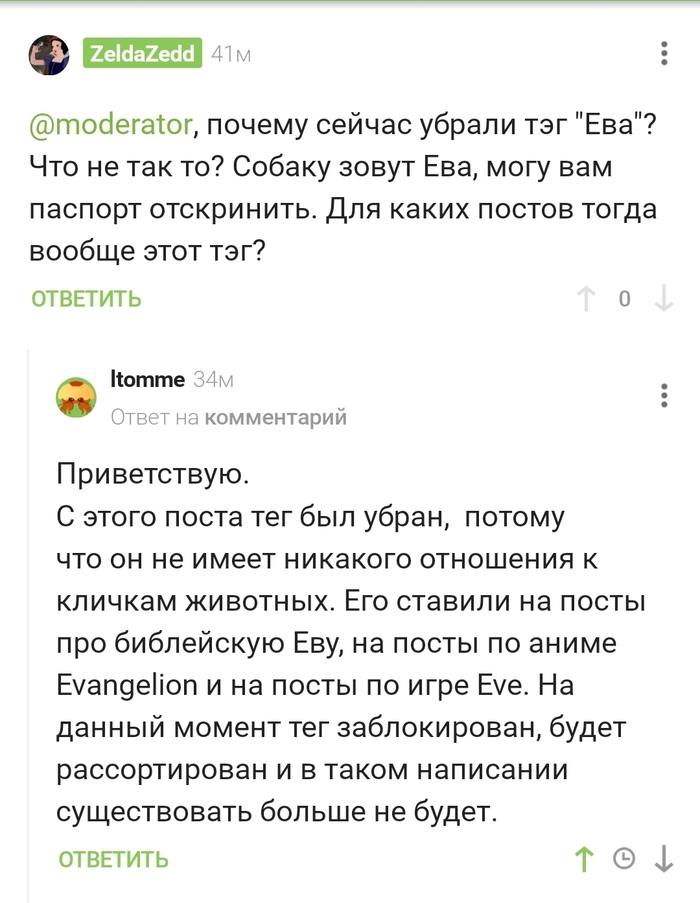Downvote Itomme's reply
The width and height of the screenshot is (700, 903).
(663, 859)
